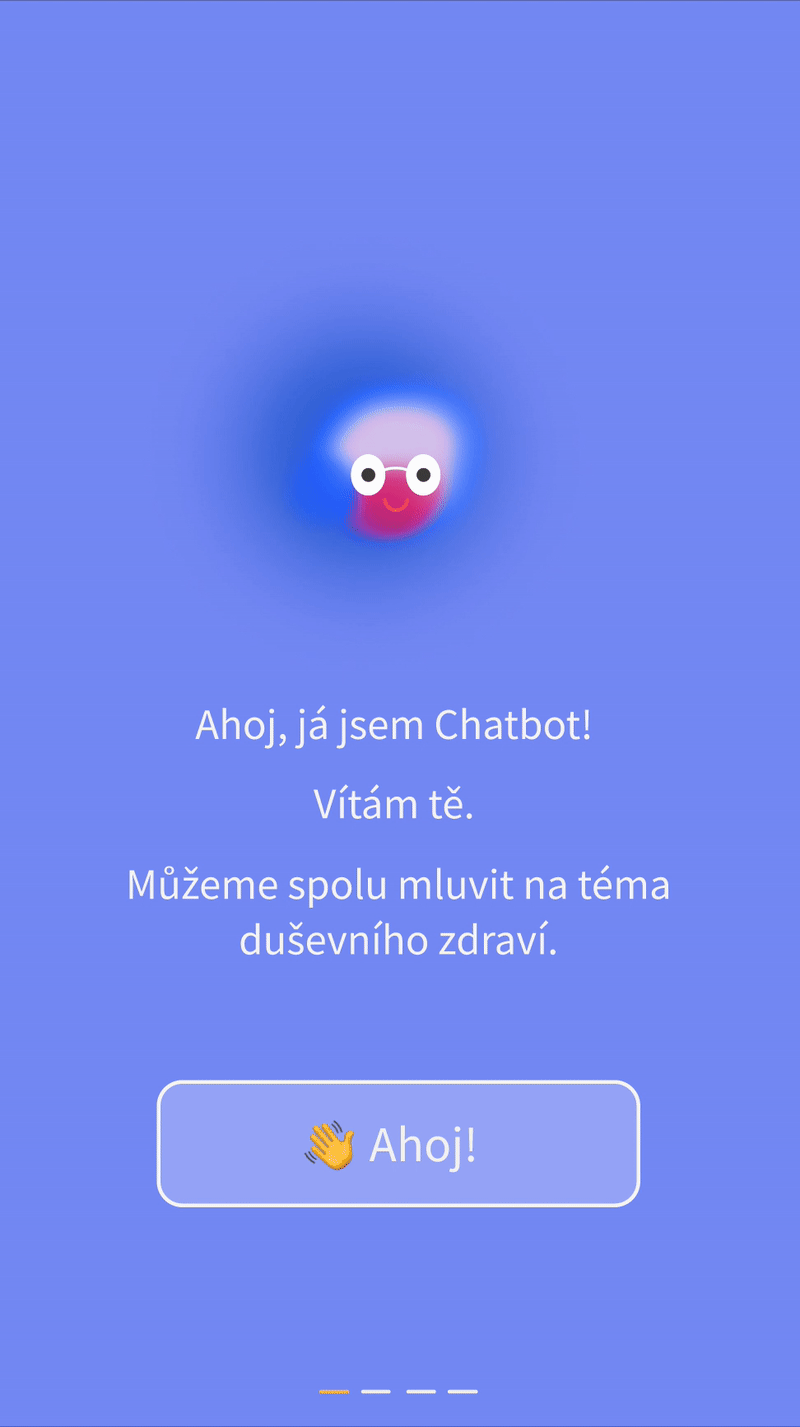This screenshot has width=800, height=1427.
Task: Tap the Ahoj! greeting button
Action: pos(398,1144)
